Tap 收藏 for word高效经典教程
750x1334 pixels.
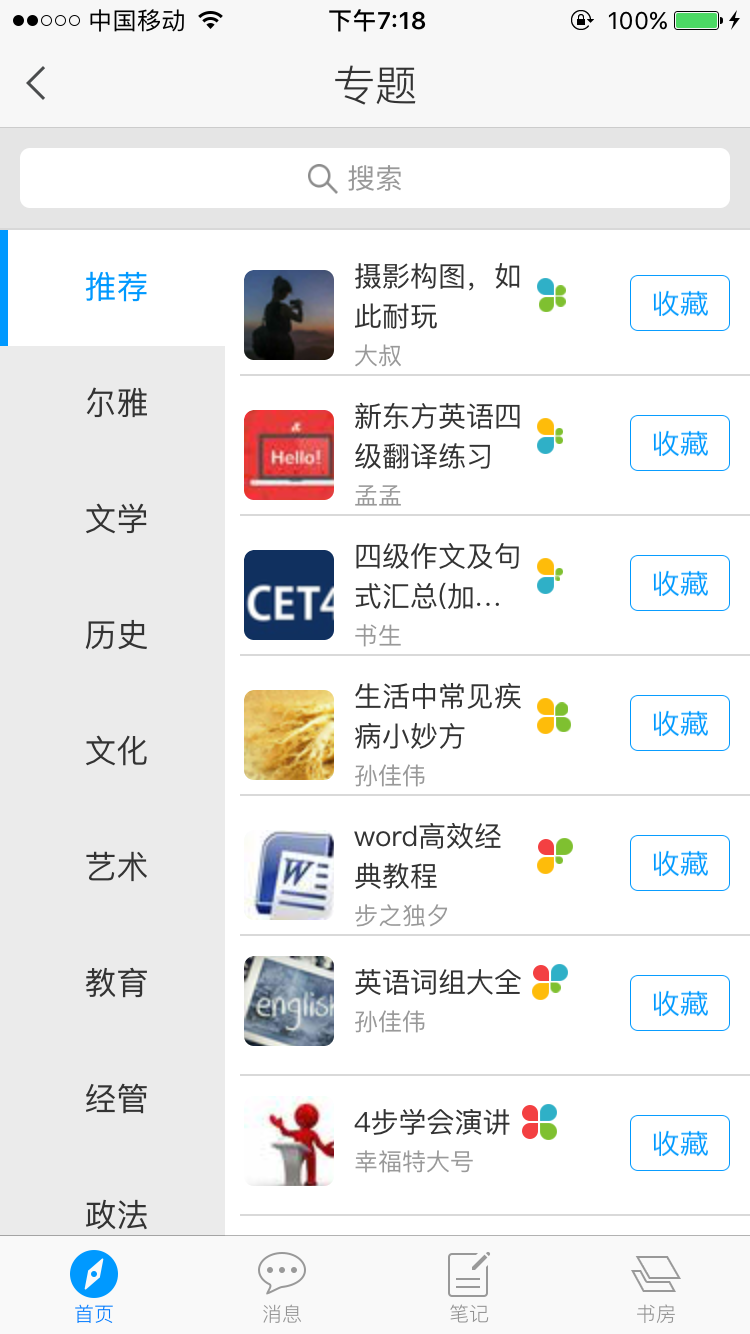tap(679, 863)
